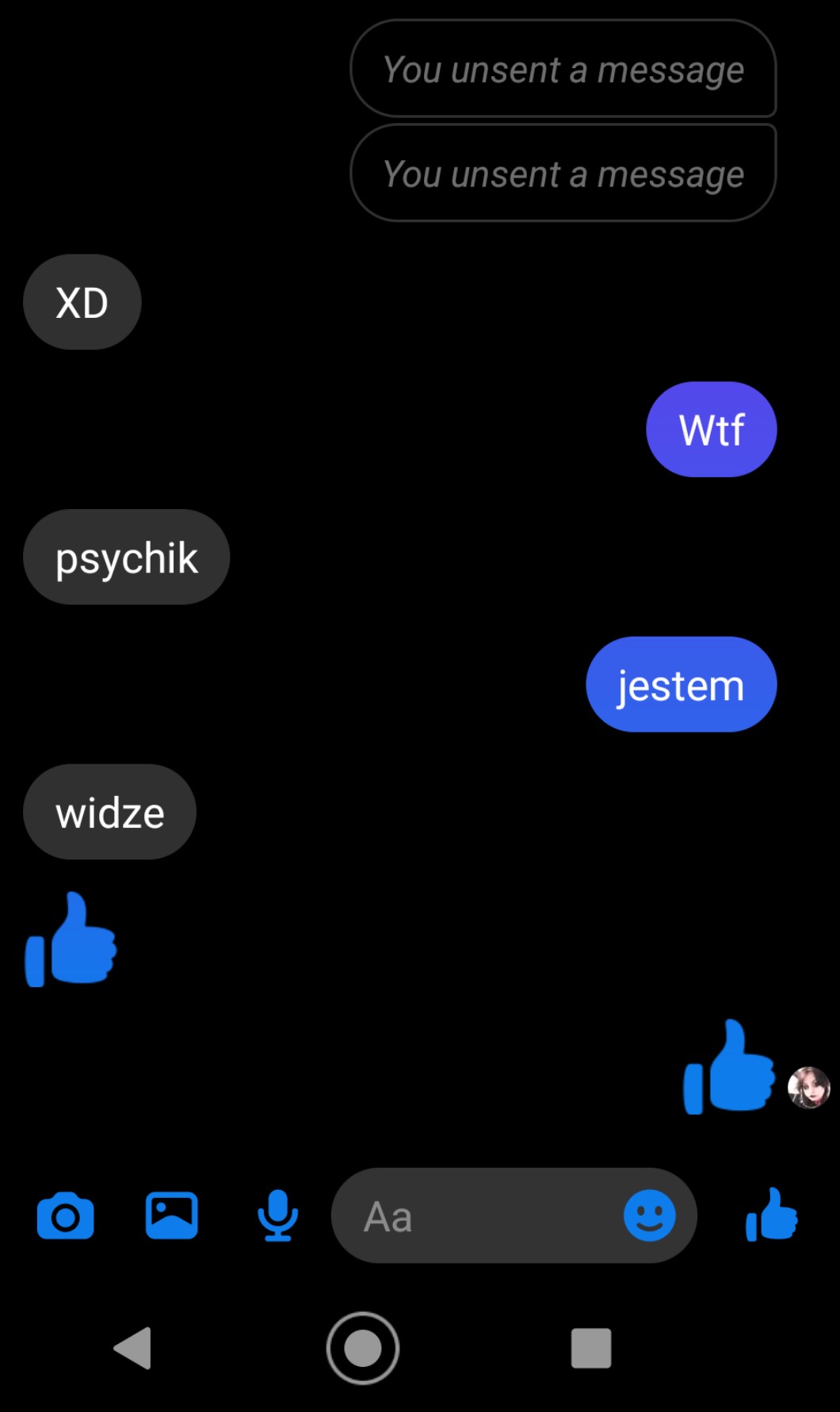This screenshot has width=840, height=1412.
Task: Go to home screen via home button
Action: point(363,1348)
